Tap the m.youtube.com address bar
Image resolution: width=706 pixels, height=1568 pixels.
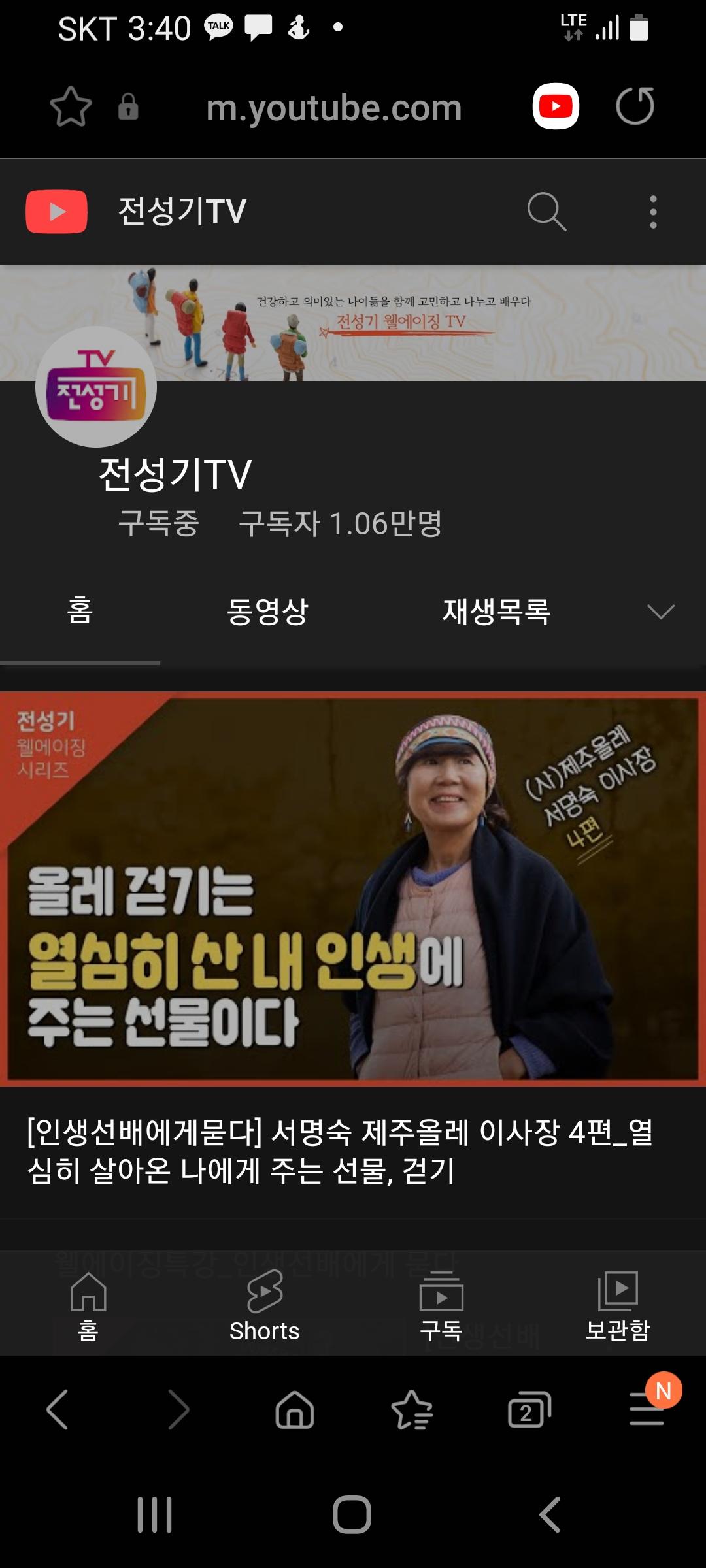click(333, 108)
